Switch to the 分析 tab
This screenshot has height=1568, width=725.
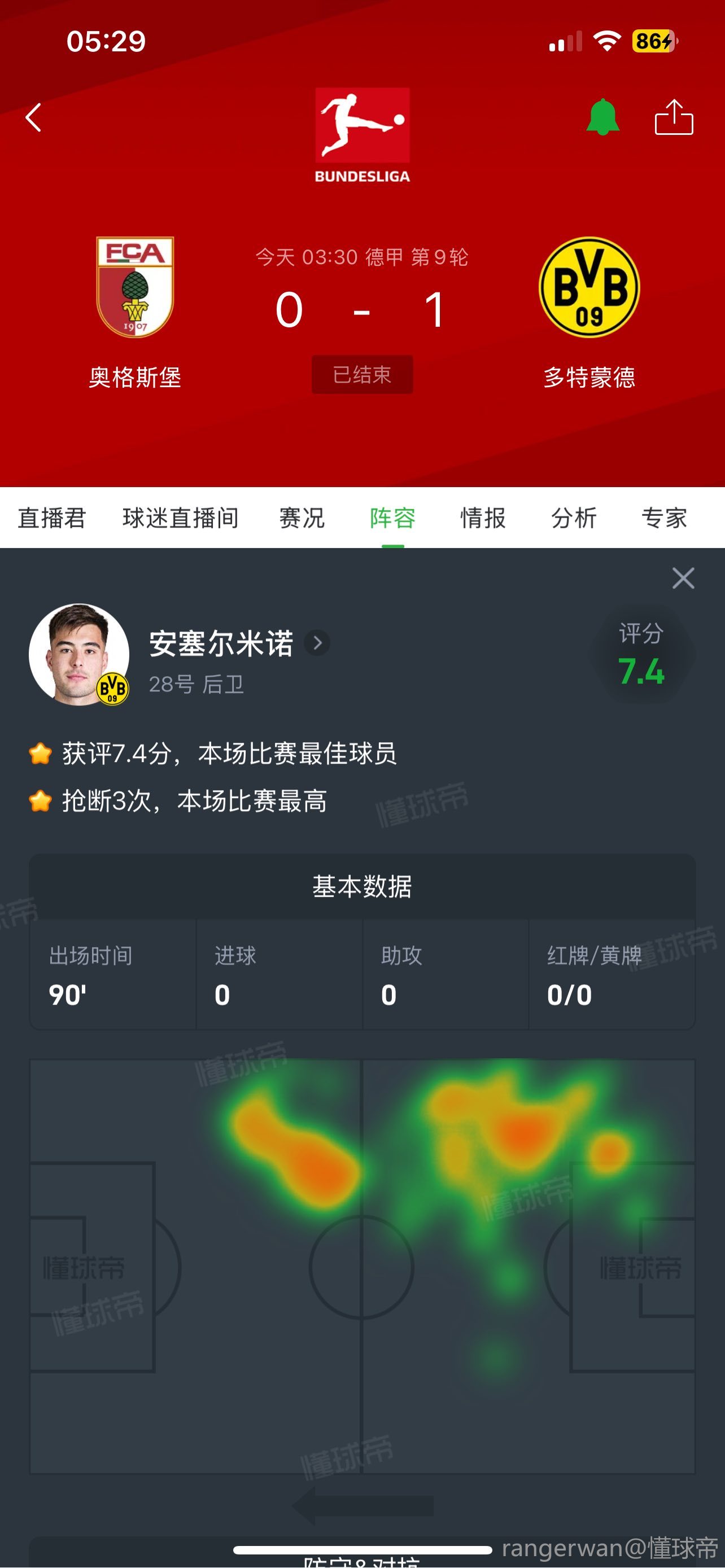(574, 518)
